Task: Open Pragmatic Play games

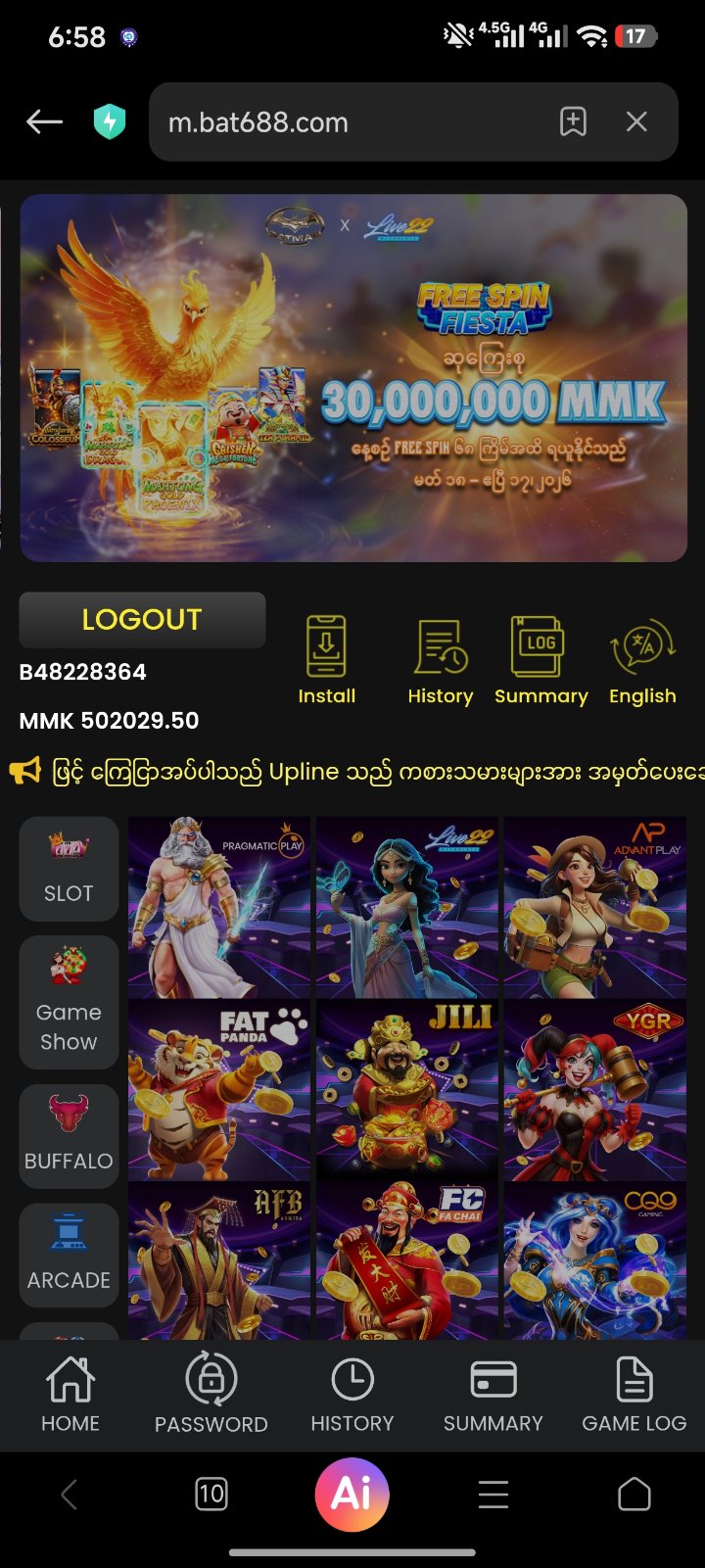Action: 218,907
